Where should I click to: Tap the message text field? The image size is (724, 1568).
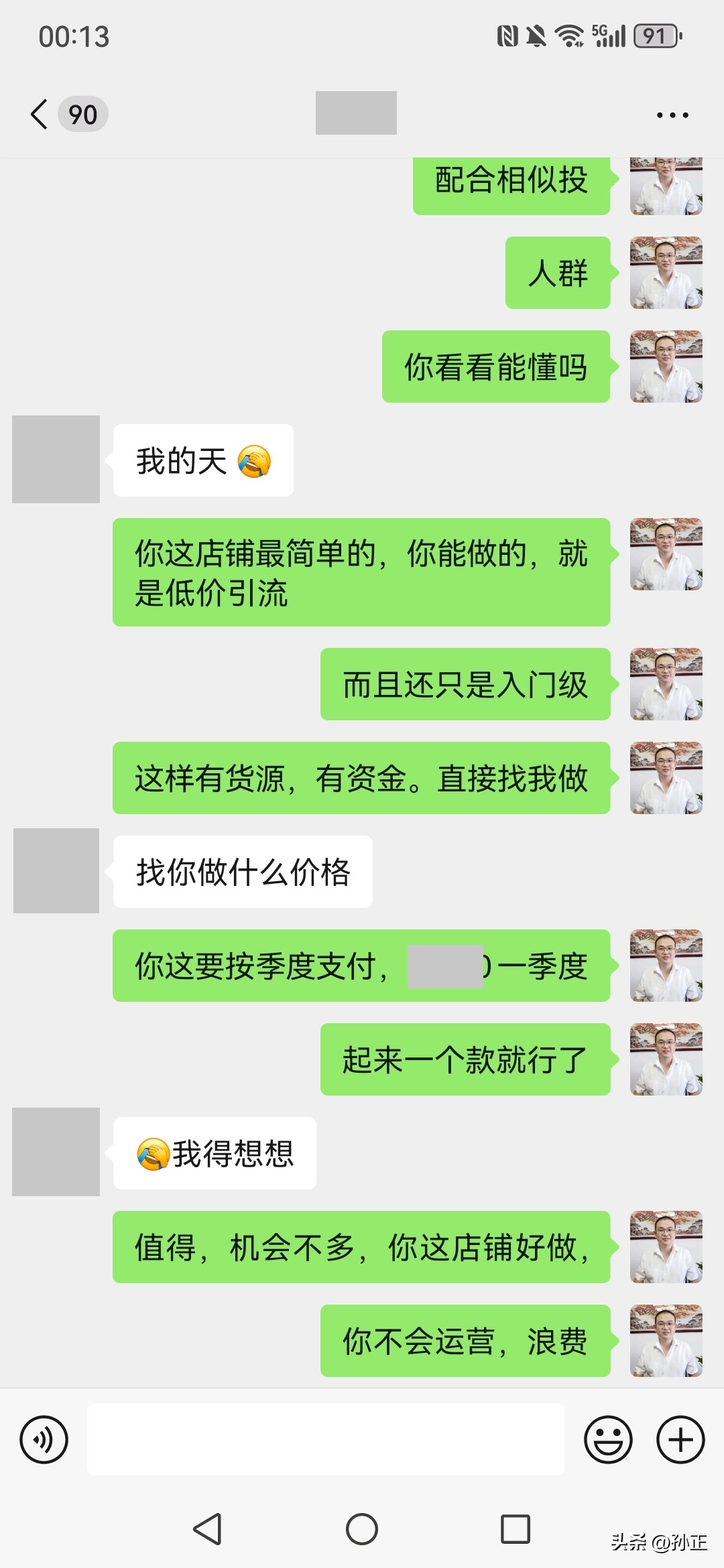click(325, 1439)
